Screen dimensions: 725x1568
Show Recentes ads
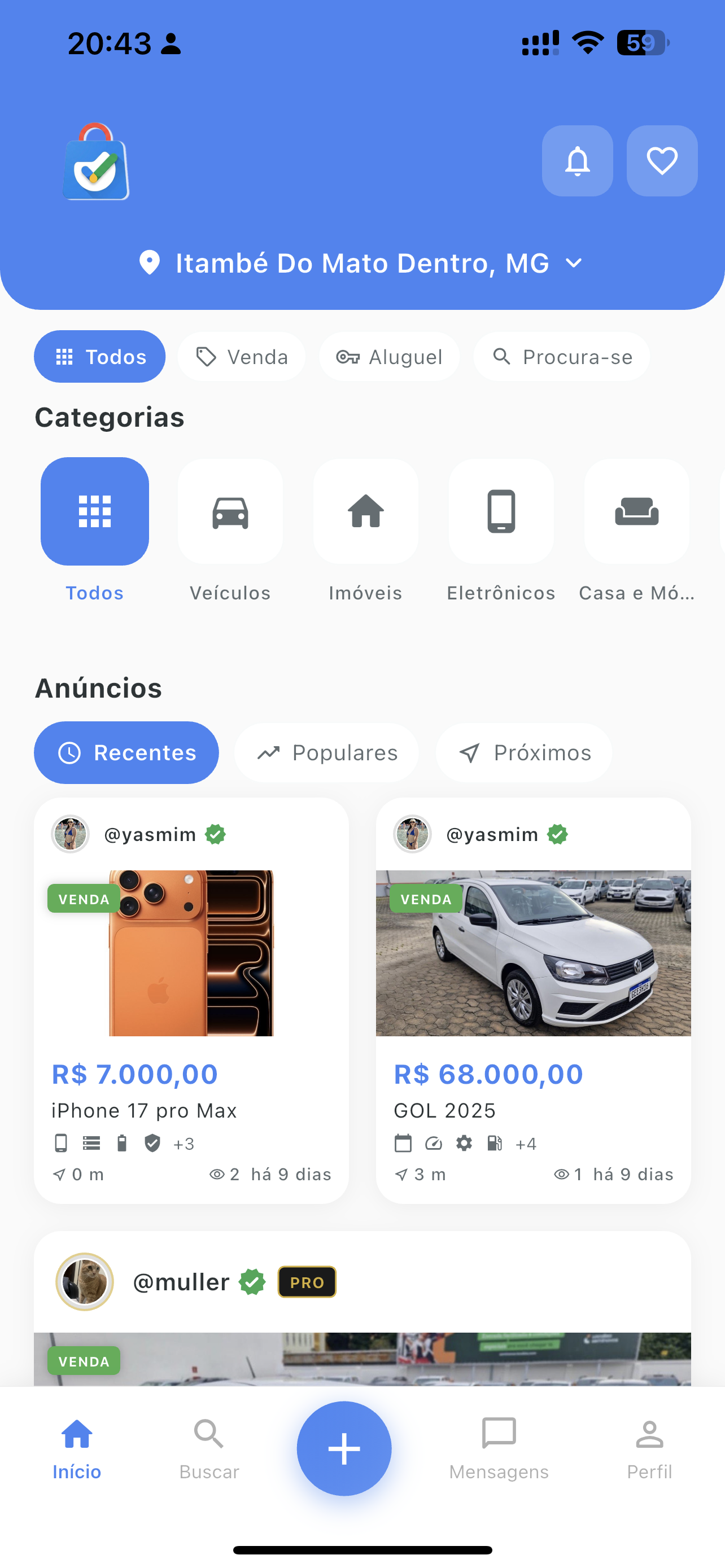pos(126,753)
